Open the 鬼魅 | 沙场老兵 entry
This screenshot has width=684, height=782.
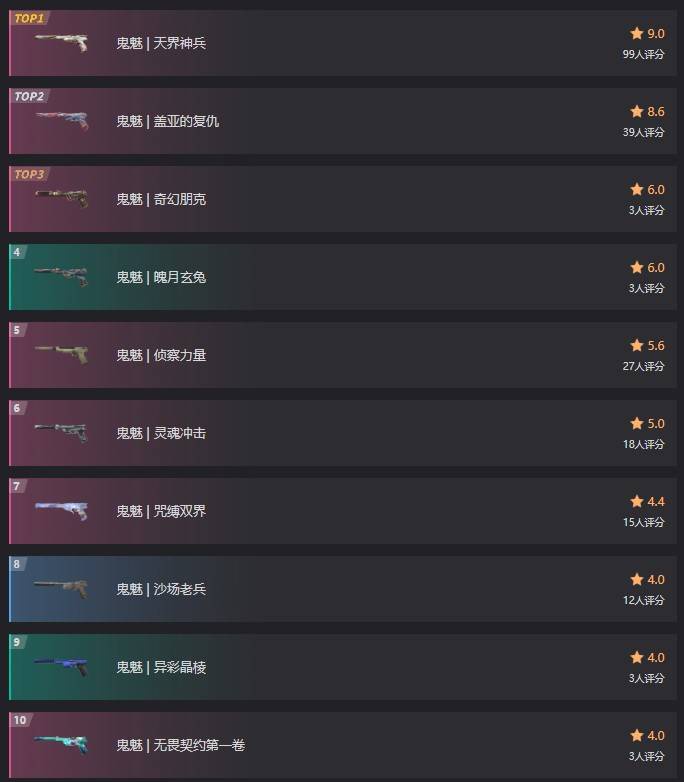click(x=161, y=589)
